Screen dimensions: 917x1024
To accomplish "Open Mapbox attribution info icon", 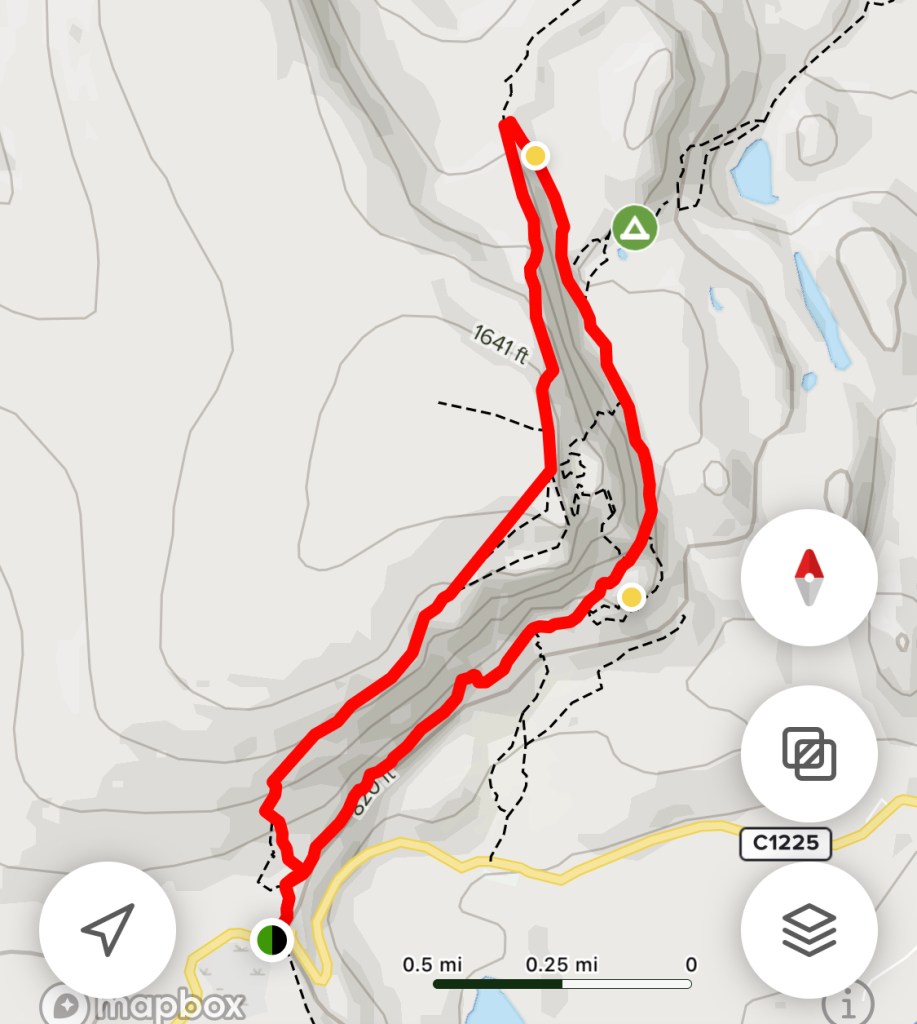I will [x=849, y=1003].
